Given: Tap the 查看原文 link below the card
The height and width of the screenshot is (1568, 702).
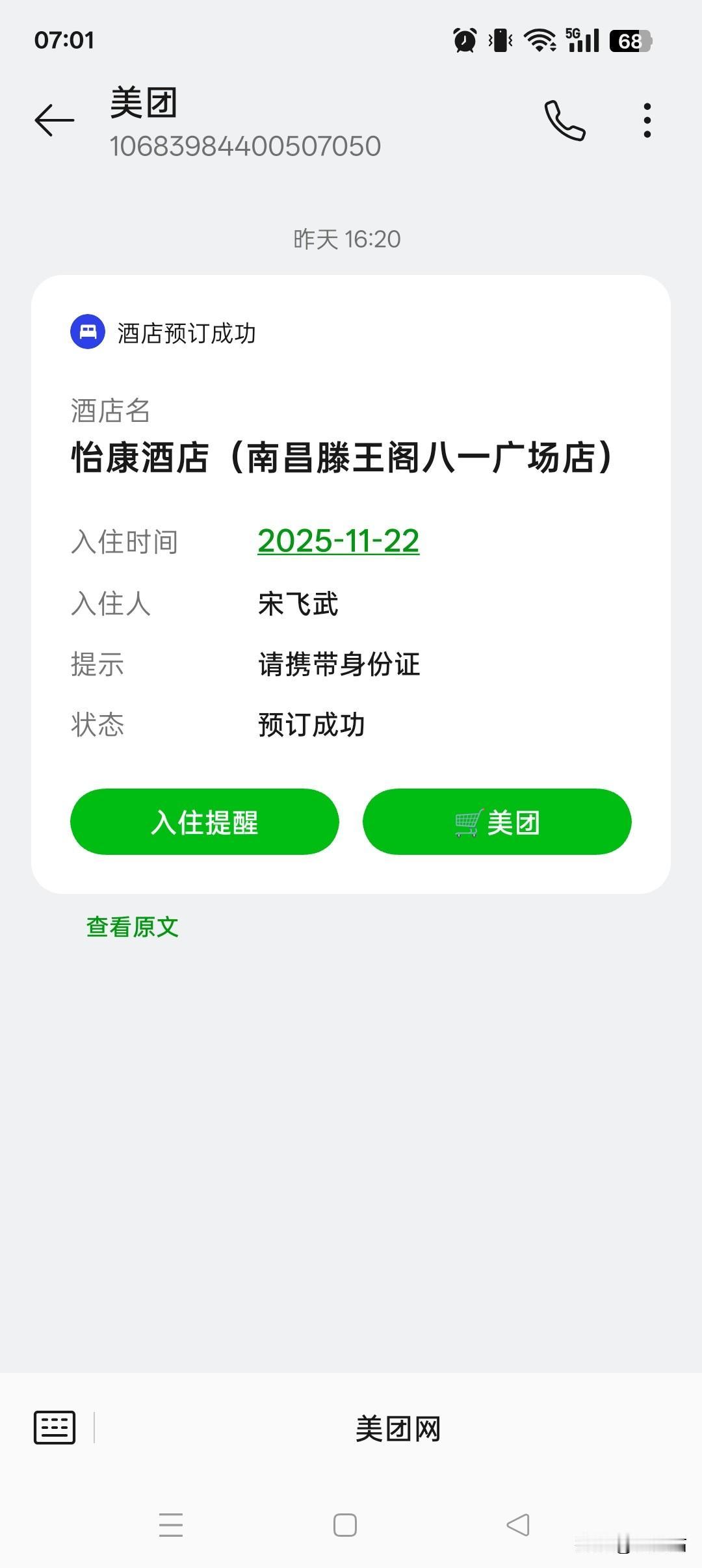Looking at the screenshot, I should (x=132, y=928).
